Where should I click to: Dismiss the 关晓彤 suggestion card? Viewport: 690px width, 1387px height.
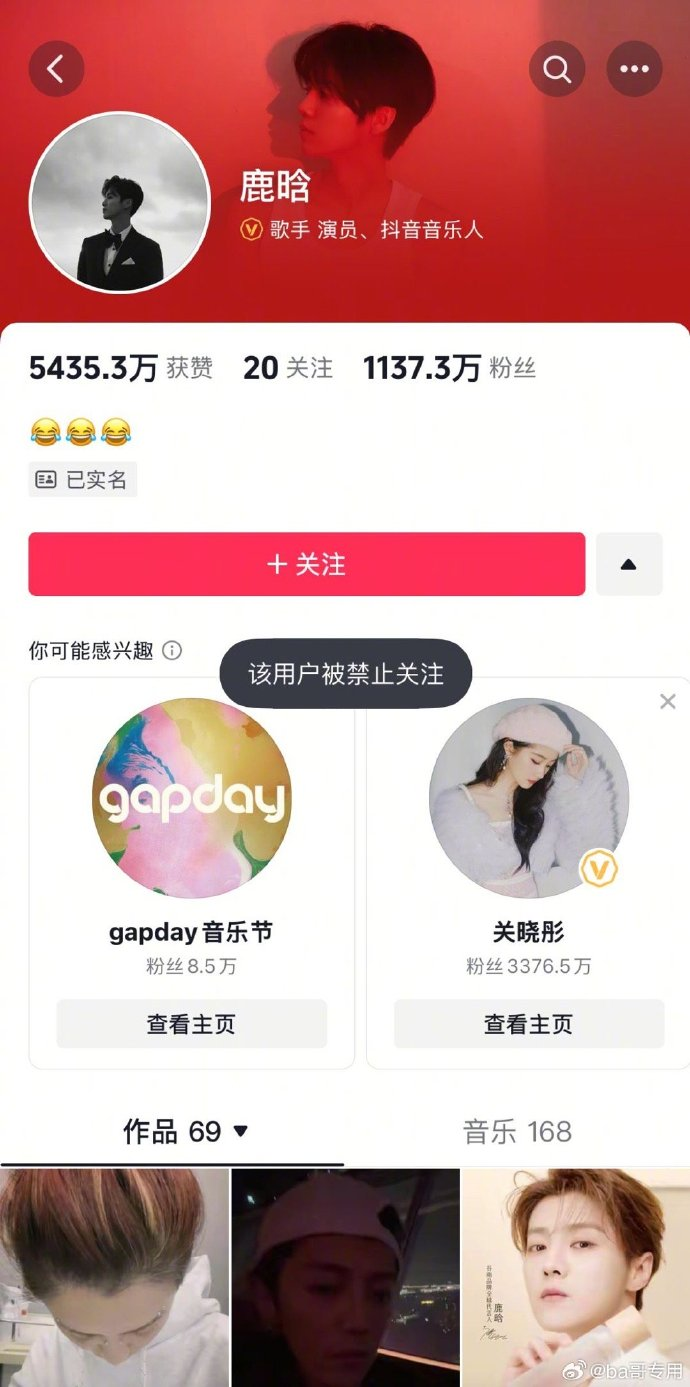(668, 702)
